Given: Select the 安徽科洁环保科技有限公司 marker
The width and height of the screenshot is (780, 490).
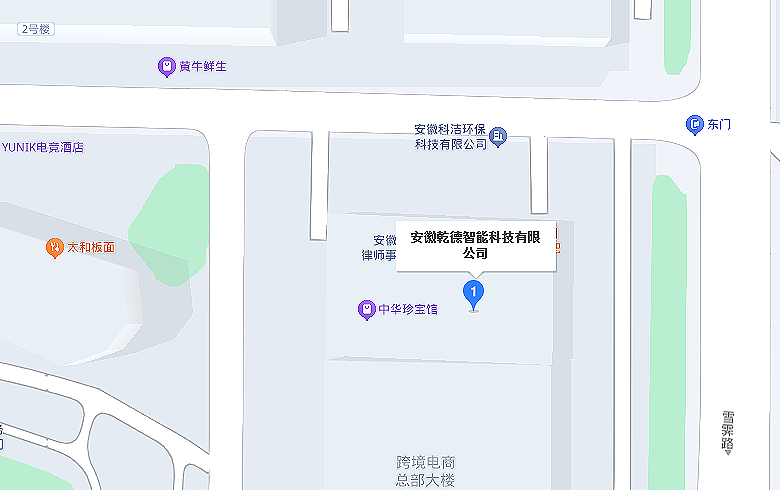Looking at the screenshot, I should point(499,136).
